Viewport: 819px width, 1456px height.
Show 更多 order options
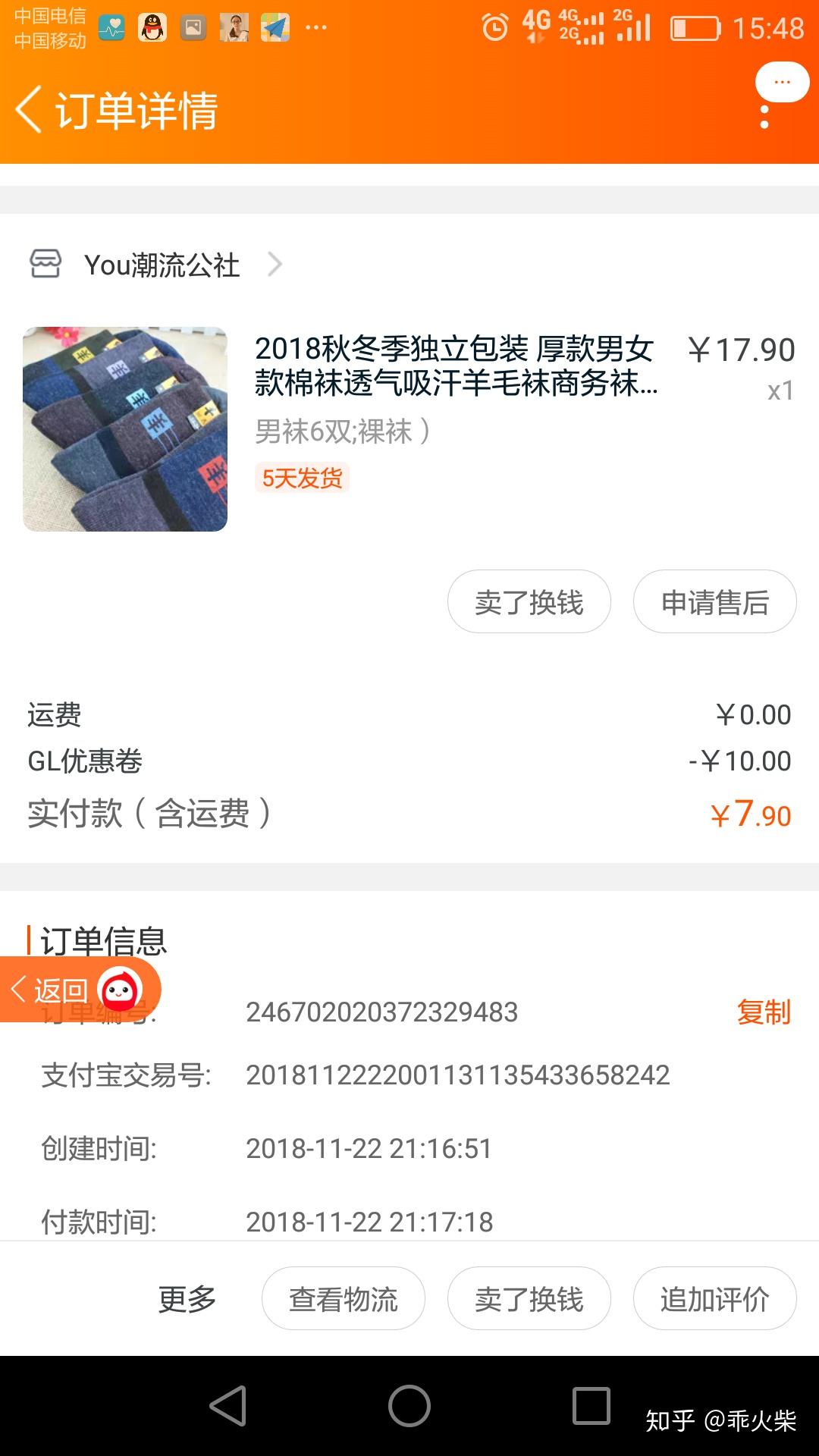click(x=187, y=1299)
